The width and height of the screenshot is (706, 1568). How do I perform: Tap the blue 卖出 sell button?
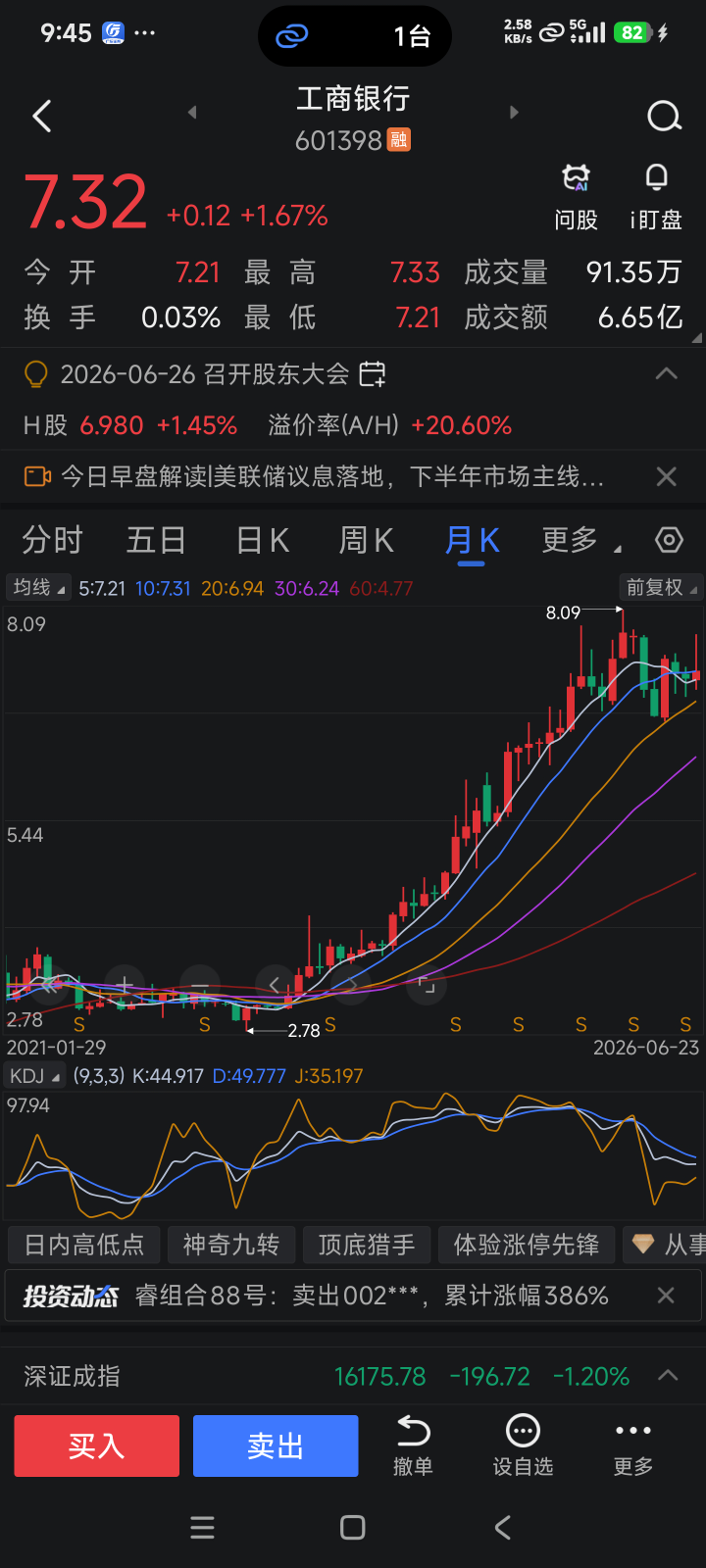pos(276,1445)
